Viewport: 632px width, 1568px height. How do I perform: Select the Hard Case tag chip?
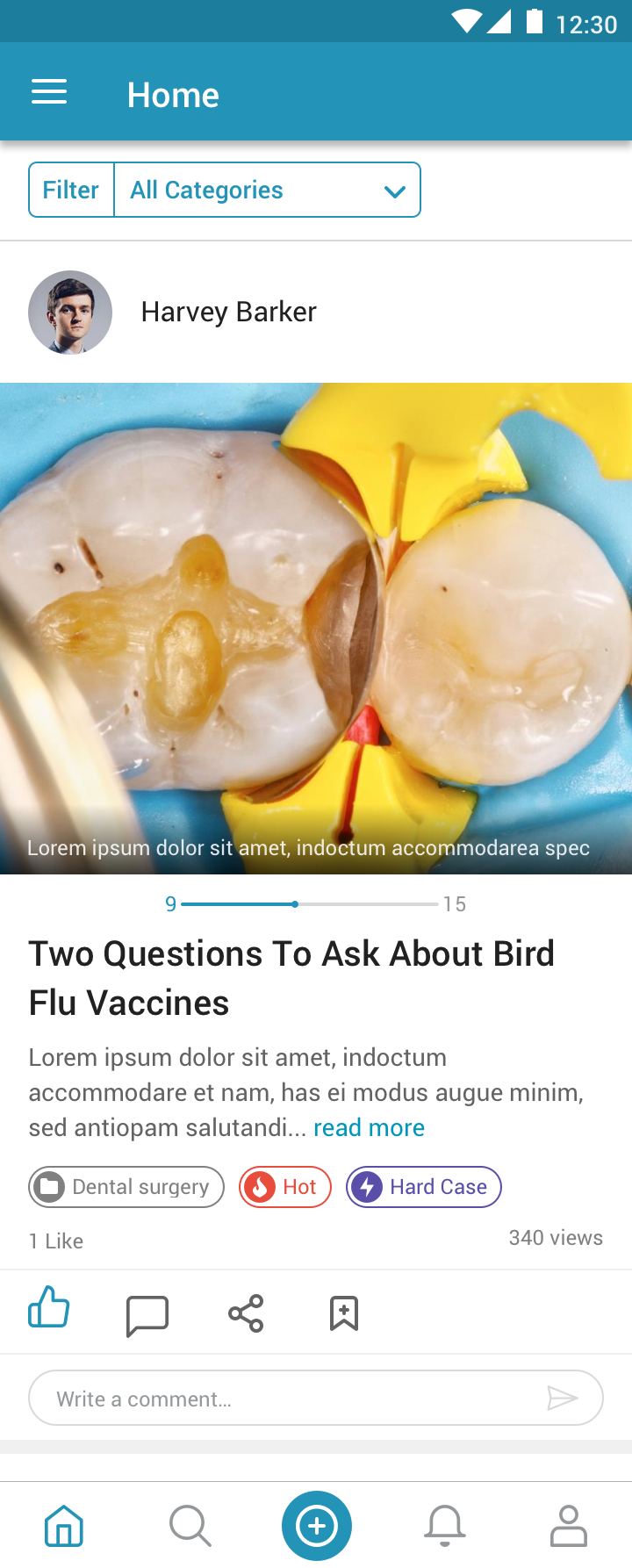click(424, 1187)
